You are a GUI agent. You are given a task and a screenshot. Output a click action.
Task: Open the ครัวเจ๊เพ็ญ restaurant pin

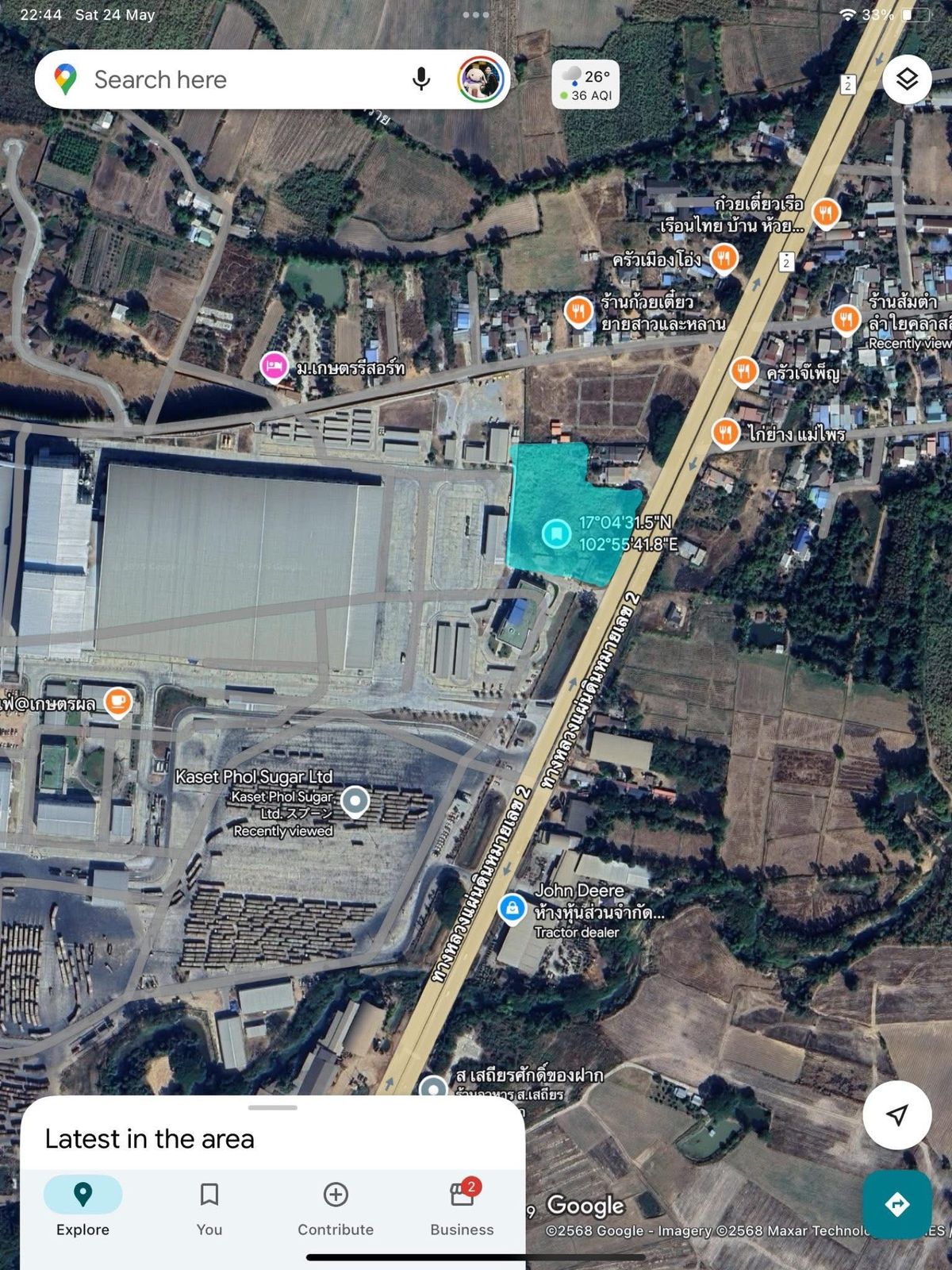(743, 371)
